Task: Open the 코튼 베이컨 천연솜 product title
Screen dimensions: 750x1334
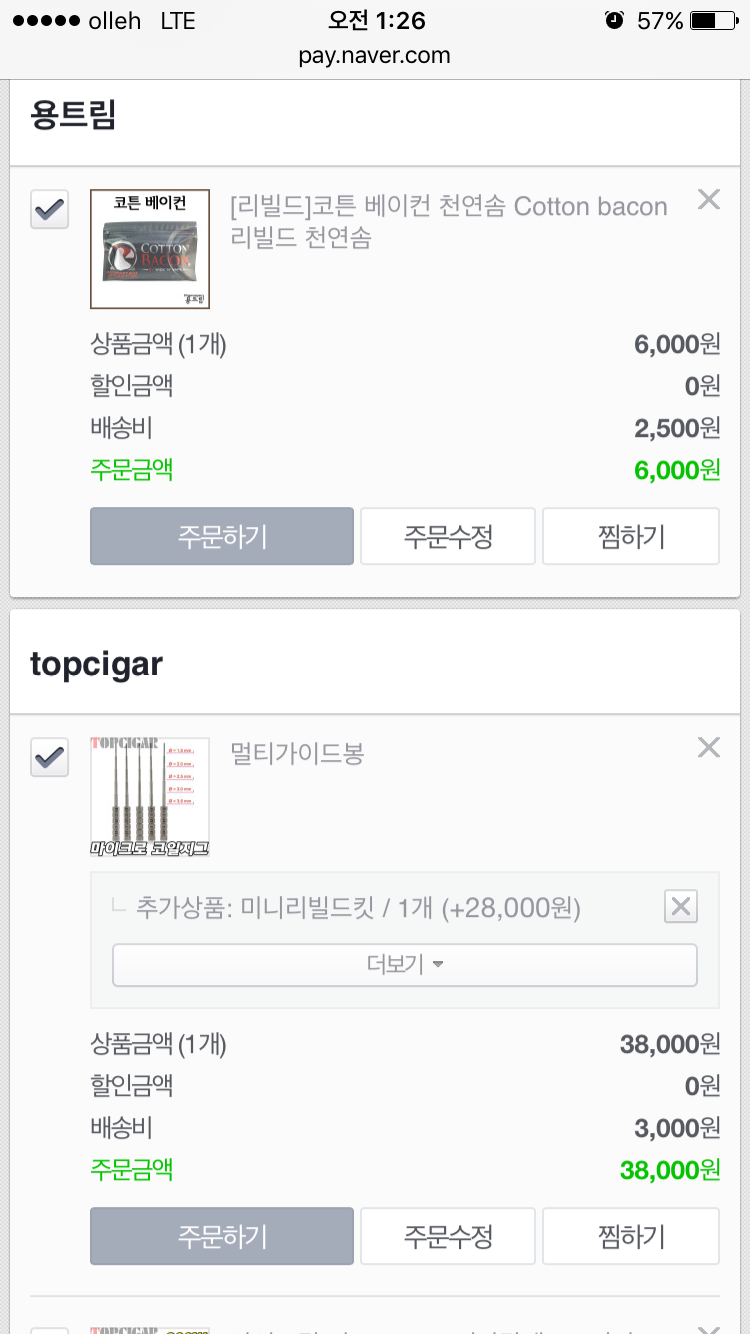Action: tap(448, 221)
